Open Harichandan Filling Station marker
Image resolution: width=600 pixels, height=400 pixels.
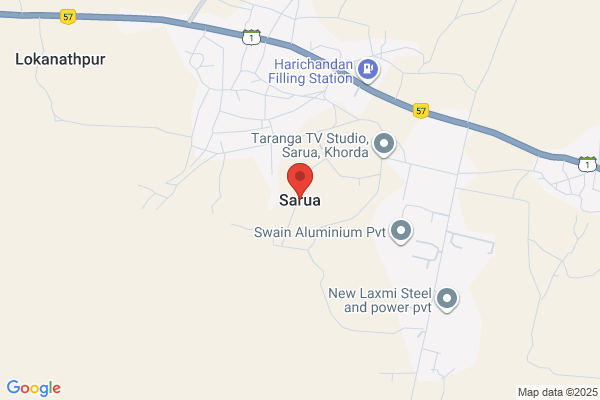(x=368, y=70)
